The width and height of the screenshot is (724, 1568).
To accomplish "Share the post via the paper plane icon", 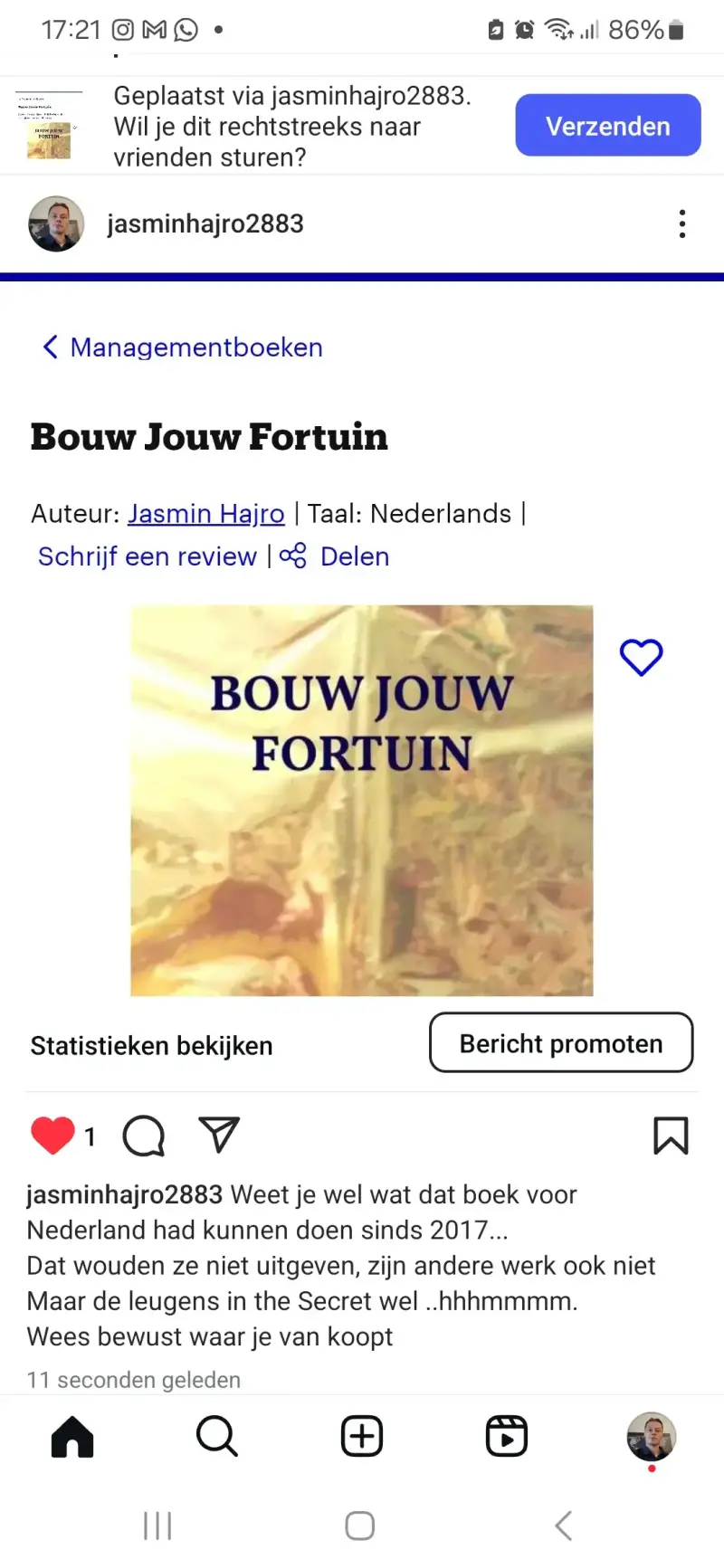I will coord(218,1135).
